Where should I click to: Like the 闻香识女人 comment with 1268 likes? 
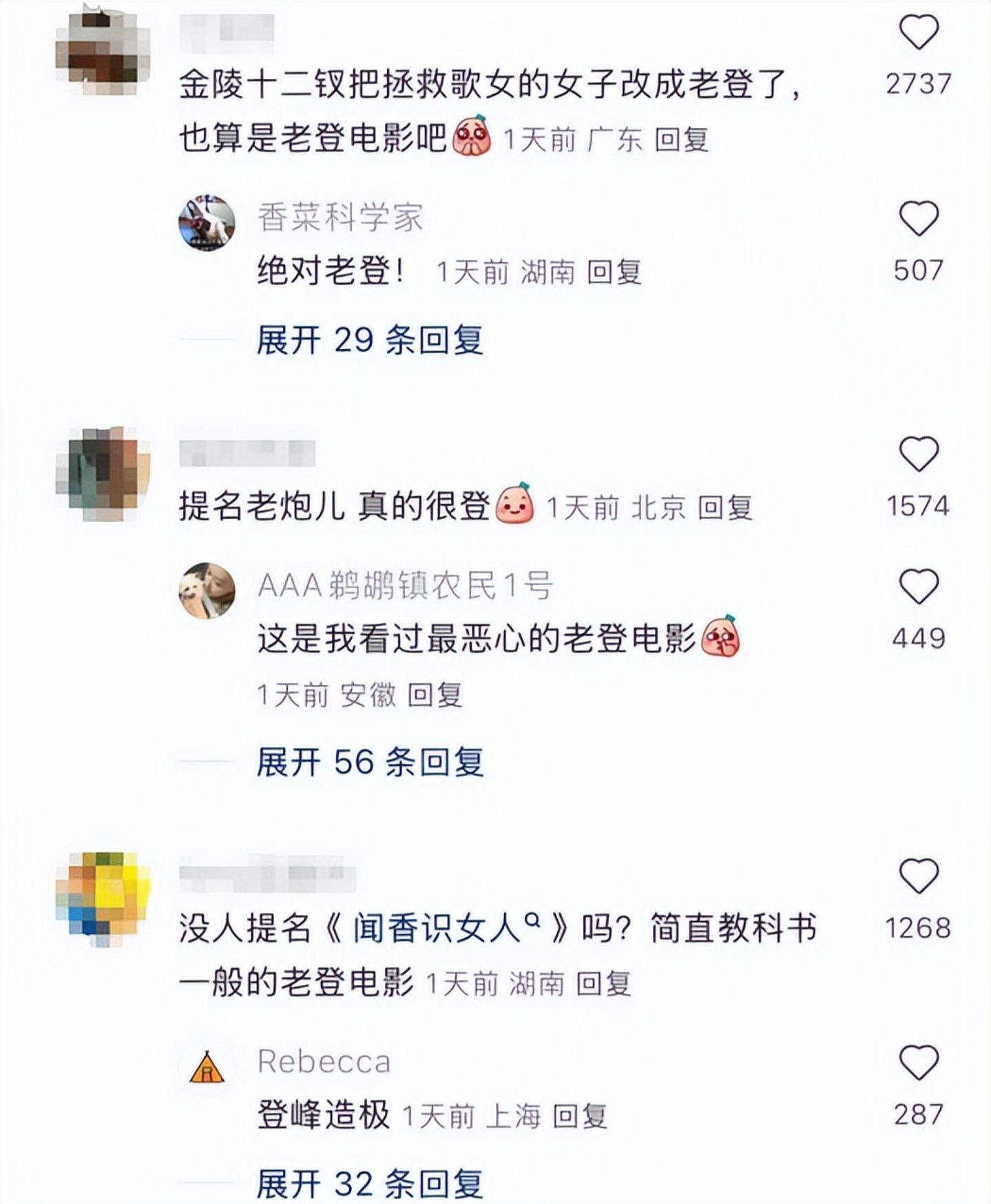click(x=919, y=876)
